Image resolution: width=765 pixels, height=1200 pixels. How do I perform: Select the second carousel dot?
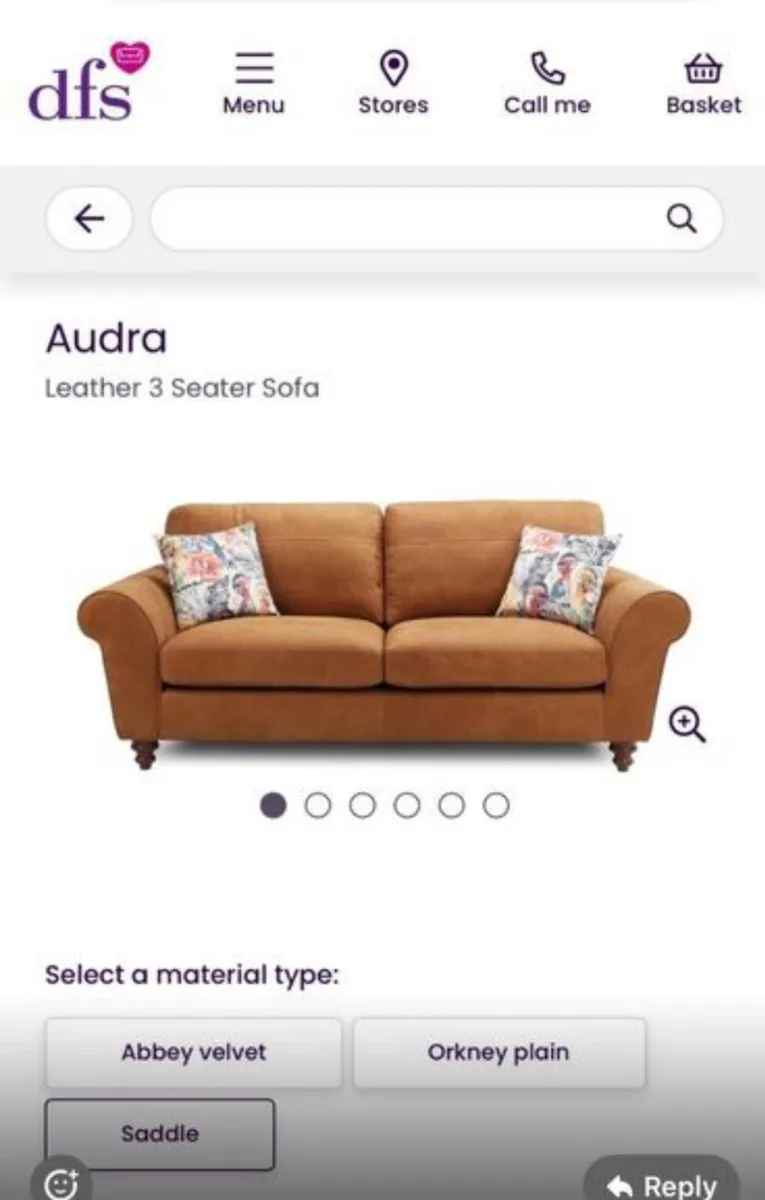tap(318, 804)
